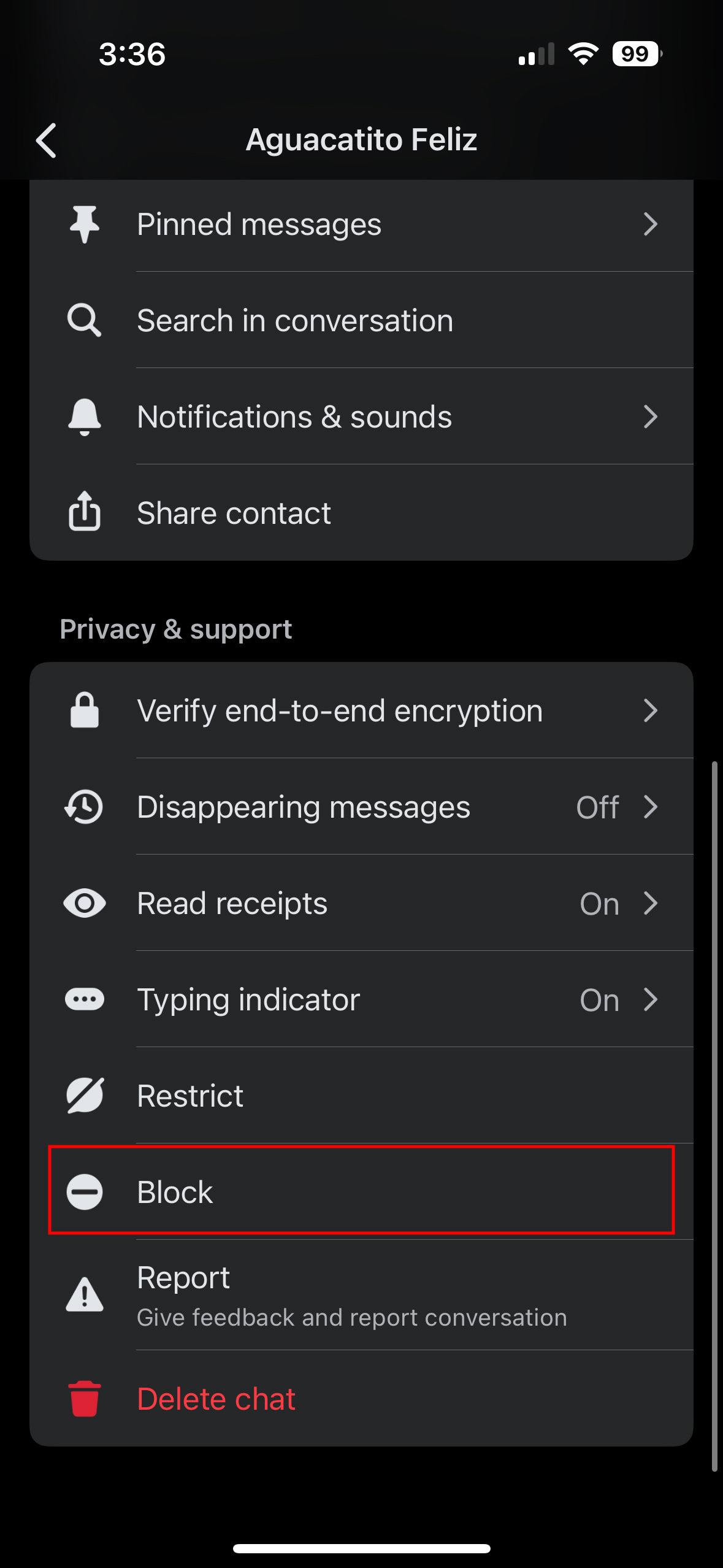Tap the Notifications bell icon
The width and height of the screenshot is (723, 1568).
[85, 416]
